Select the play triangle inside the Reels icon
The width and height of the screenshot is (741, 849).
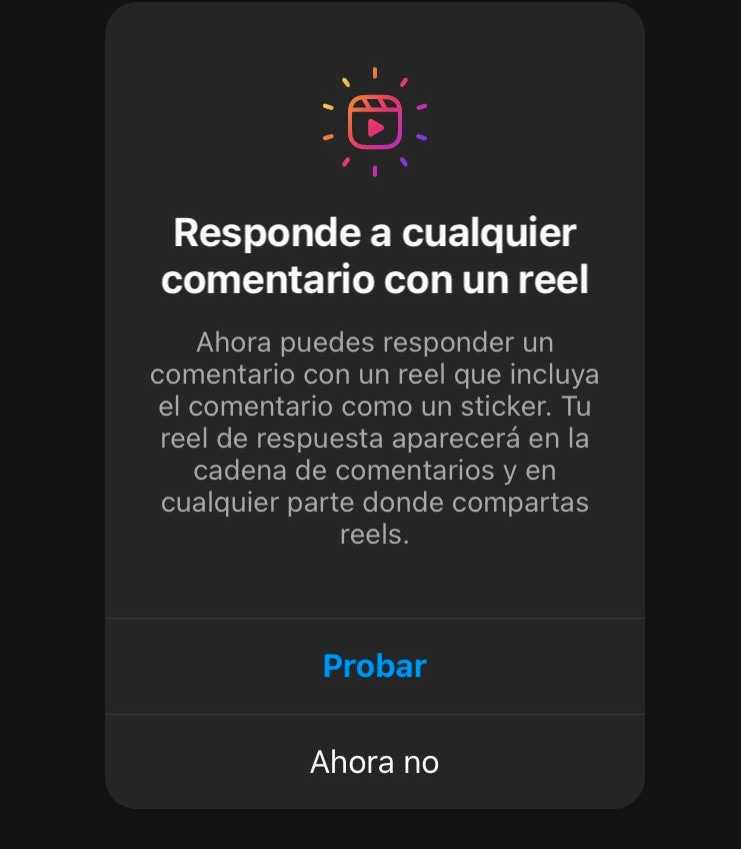376,127
